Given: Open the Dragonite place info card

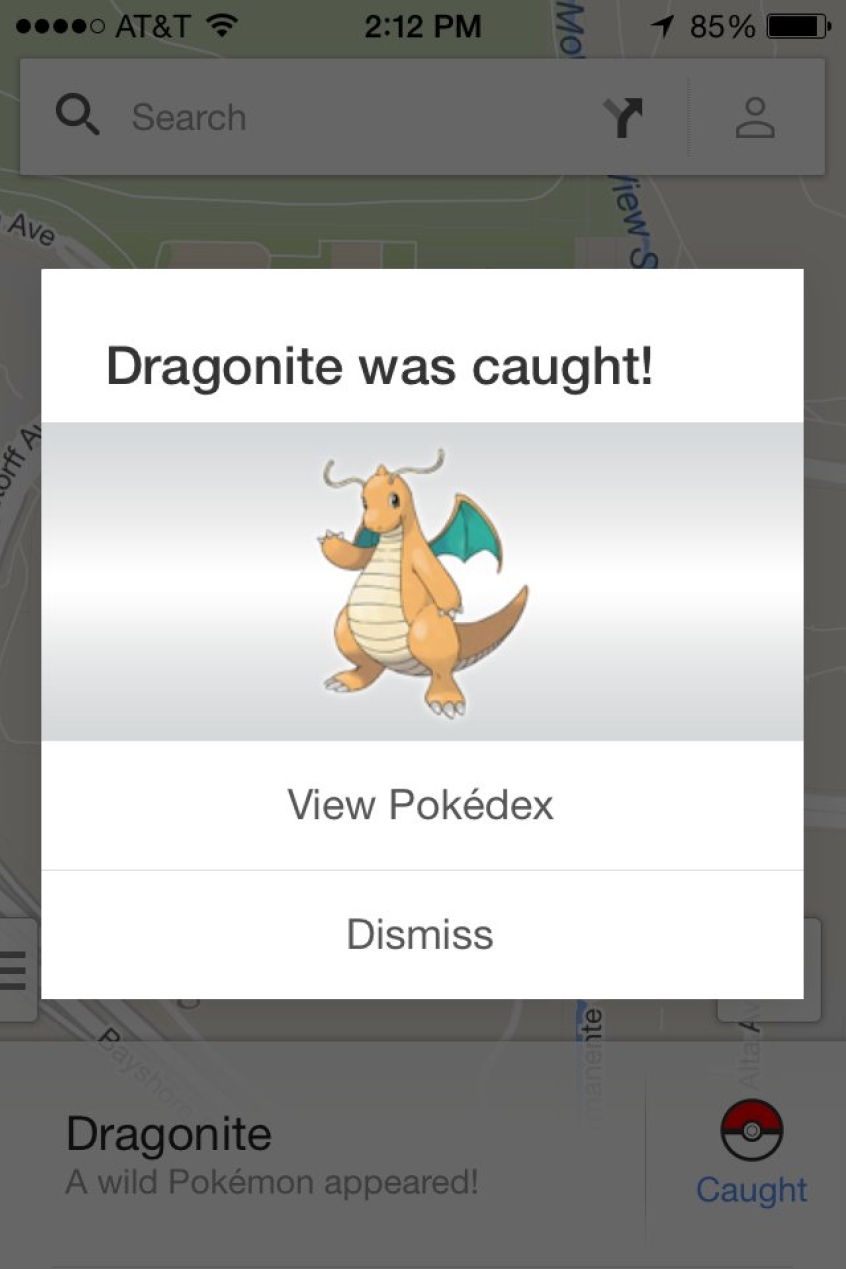Looking at the screenshot, I should [x=300, y=1153].
